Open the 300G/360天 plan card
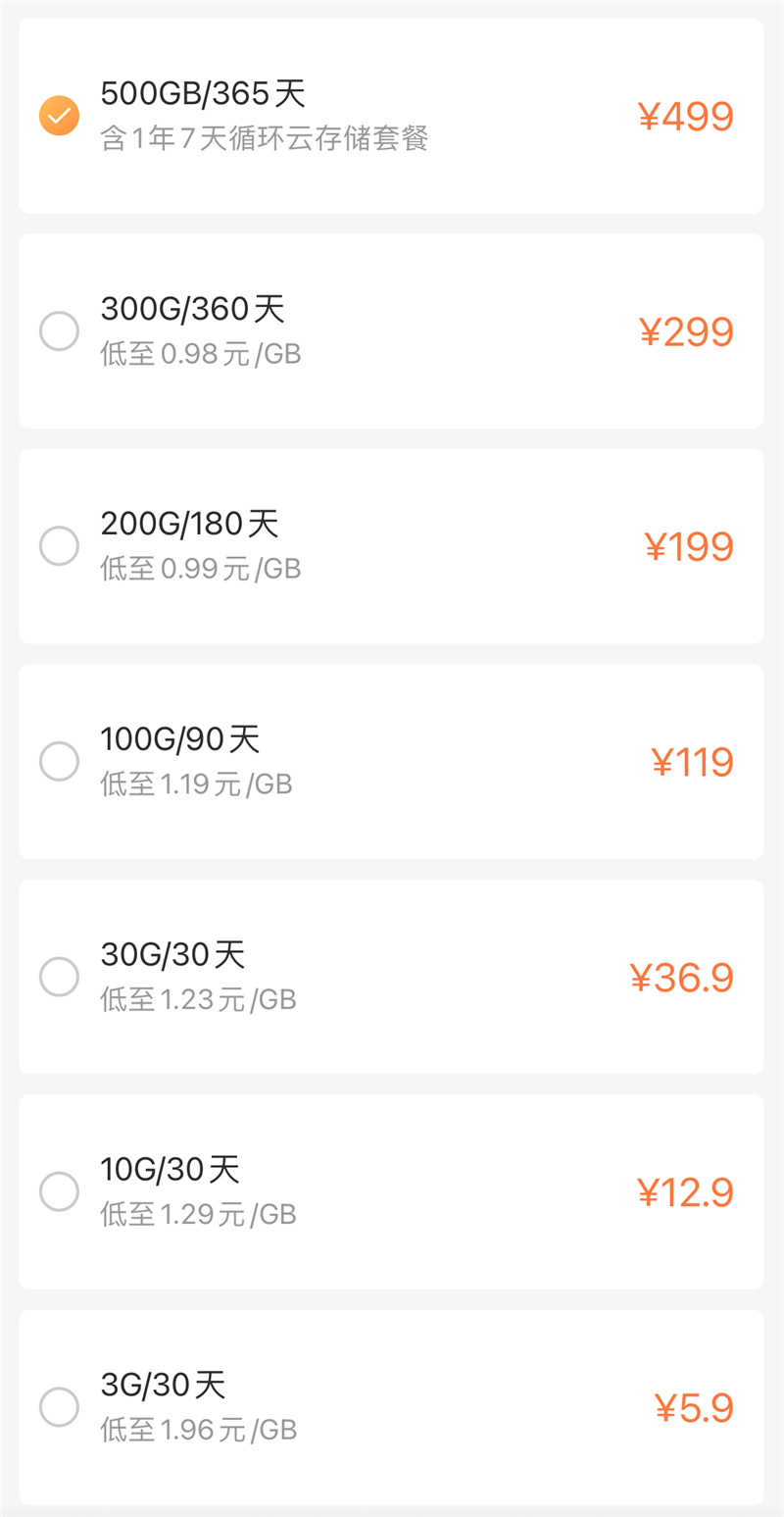The height and width of the screenshot is (1517, 784). pos(392,331)
